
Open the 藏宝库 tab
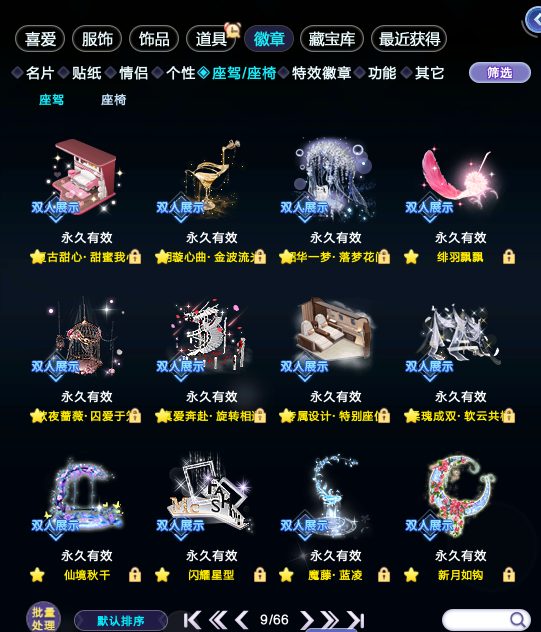pos(332,39)
